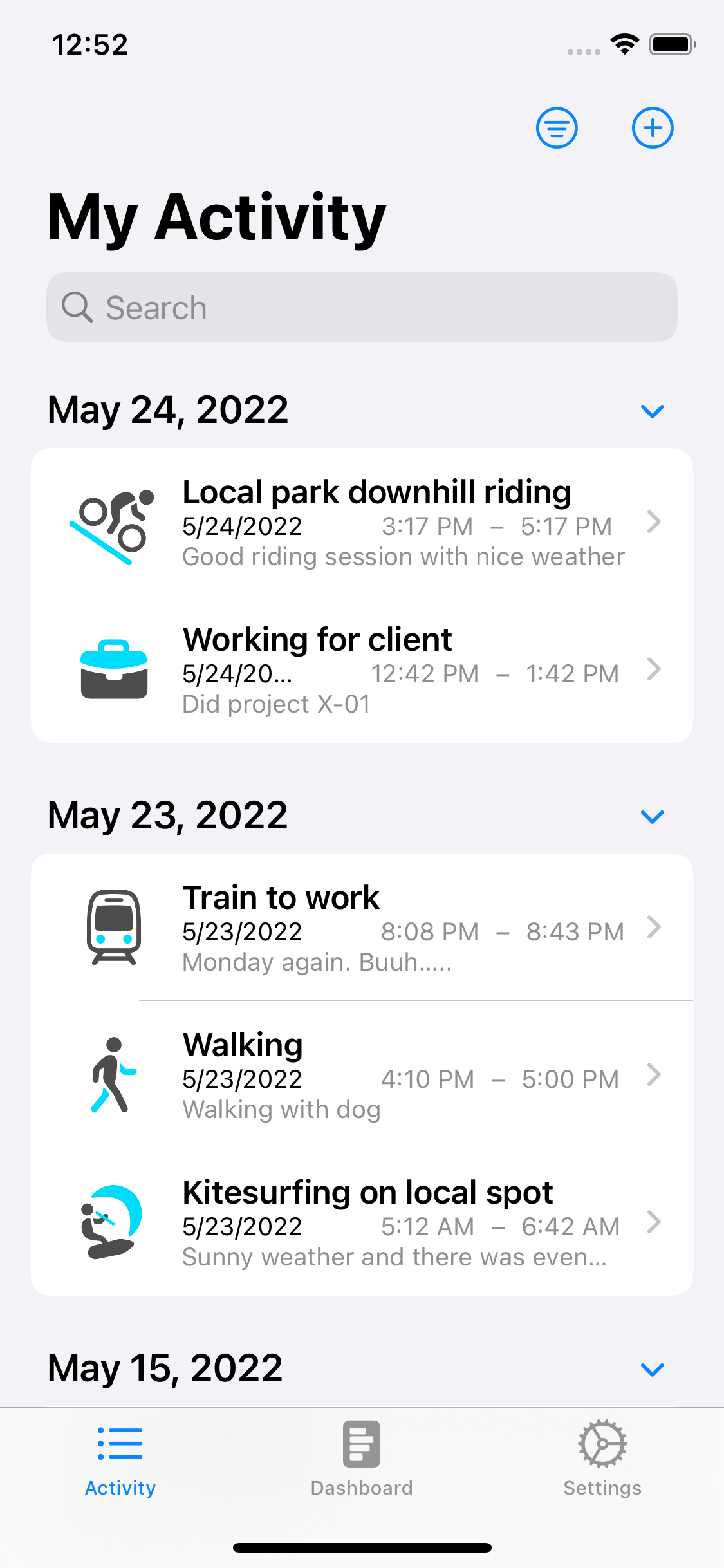Tap the Search field

[x=362, y=307]
